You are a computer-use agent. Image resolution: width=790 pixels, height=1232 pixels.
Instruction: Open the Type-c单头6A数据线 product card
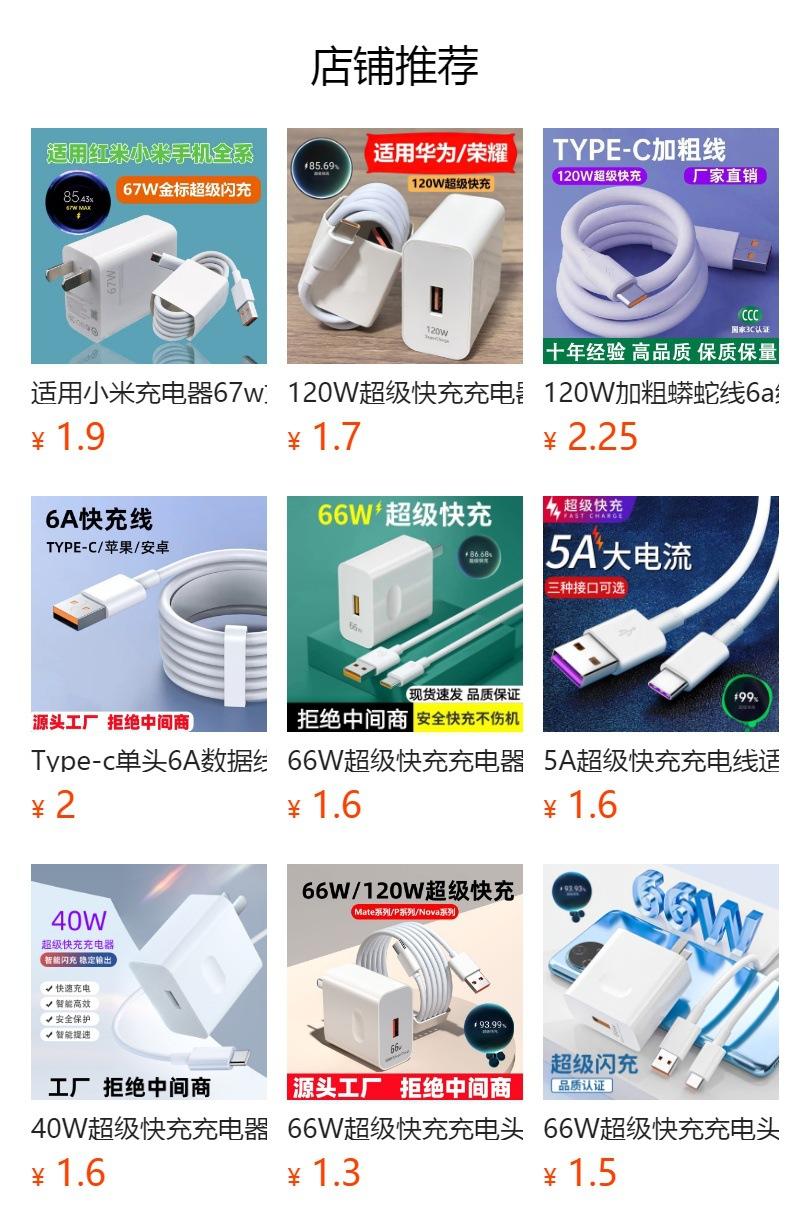149,614
